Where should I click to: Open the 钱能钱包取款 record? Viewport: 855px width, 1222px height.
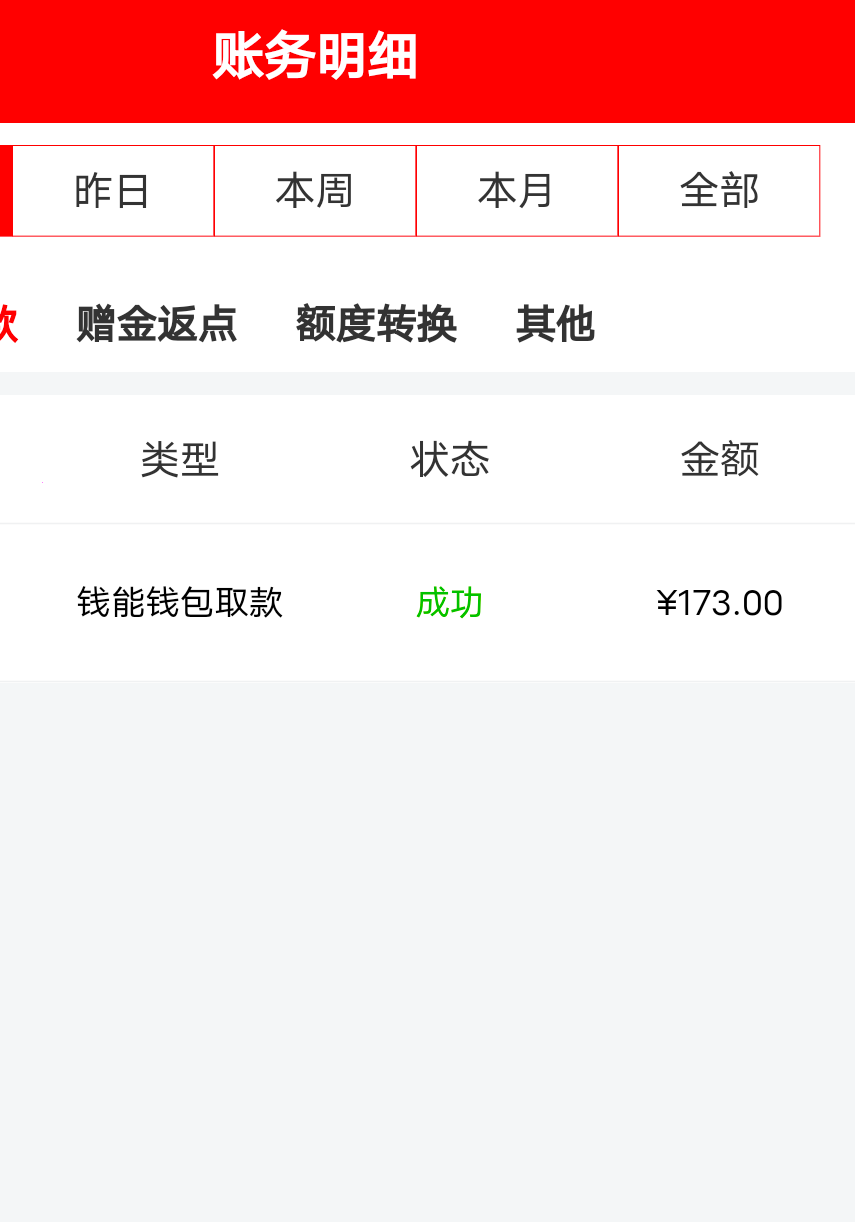(x=180, y=603)
